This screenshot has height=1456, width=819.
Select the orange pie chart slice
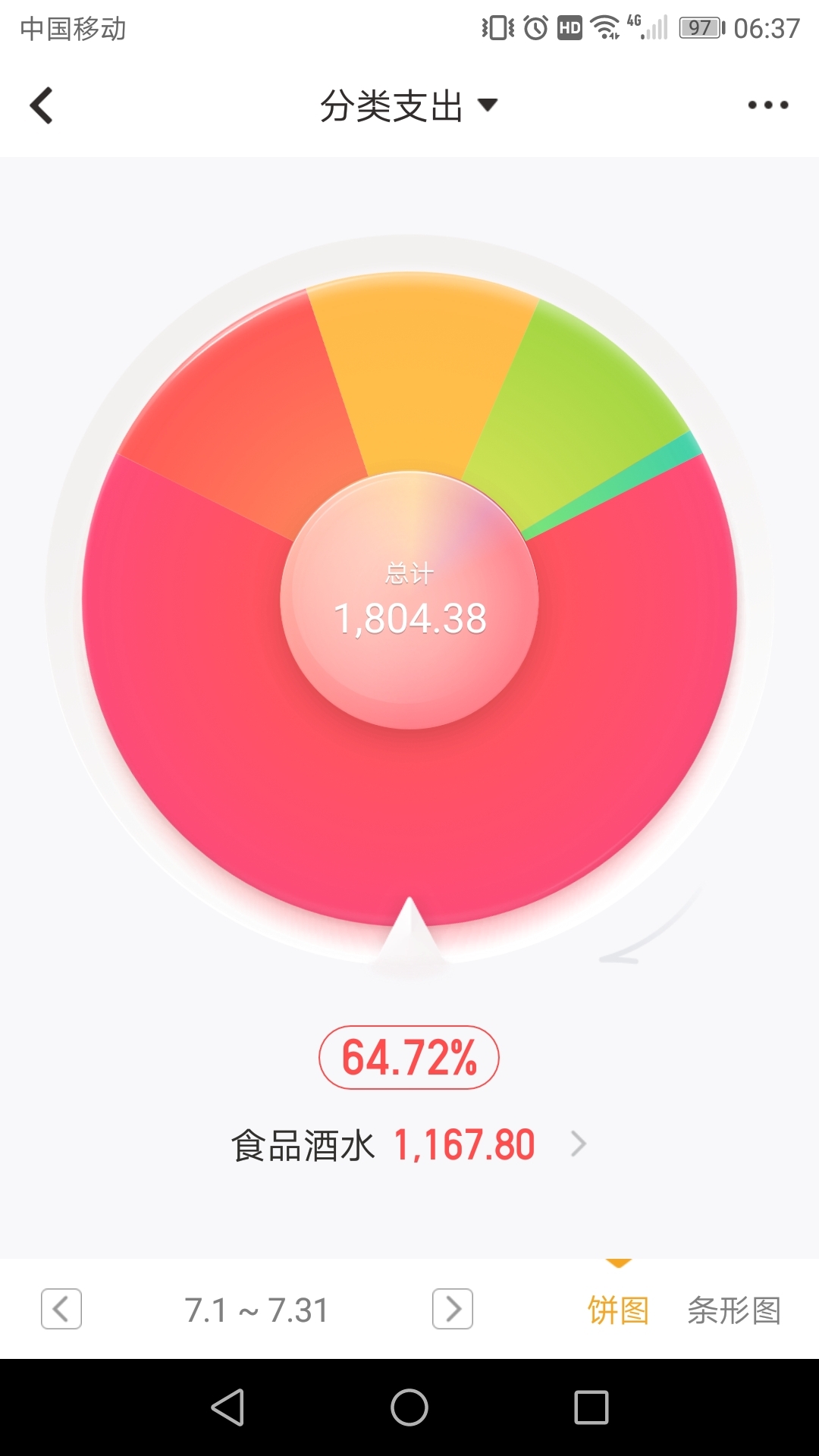click(421, 372)
